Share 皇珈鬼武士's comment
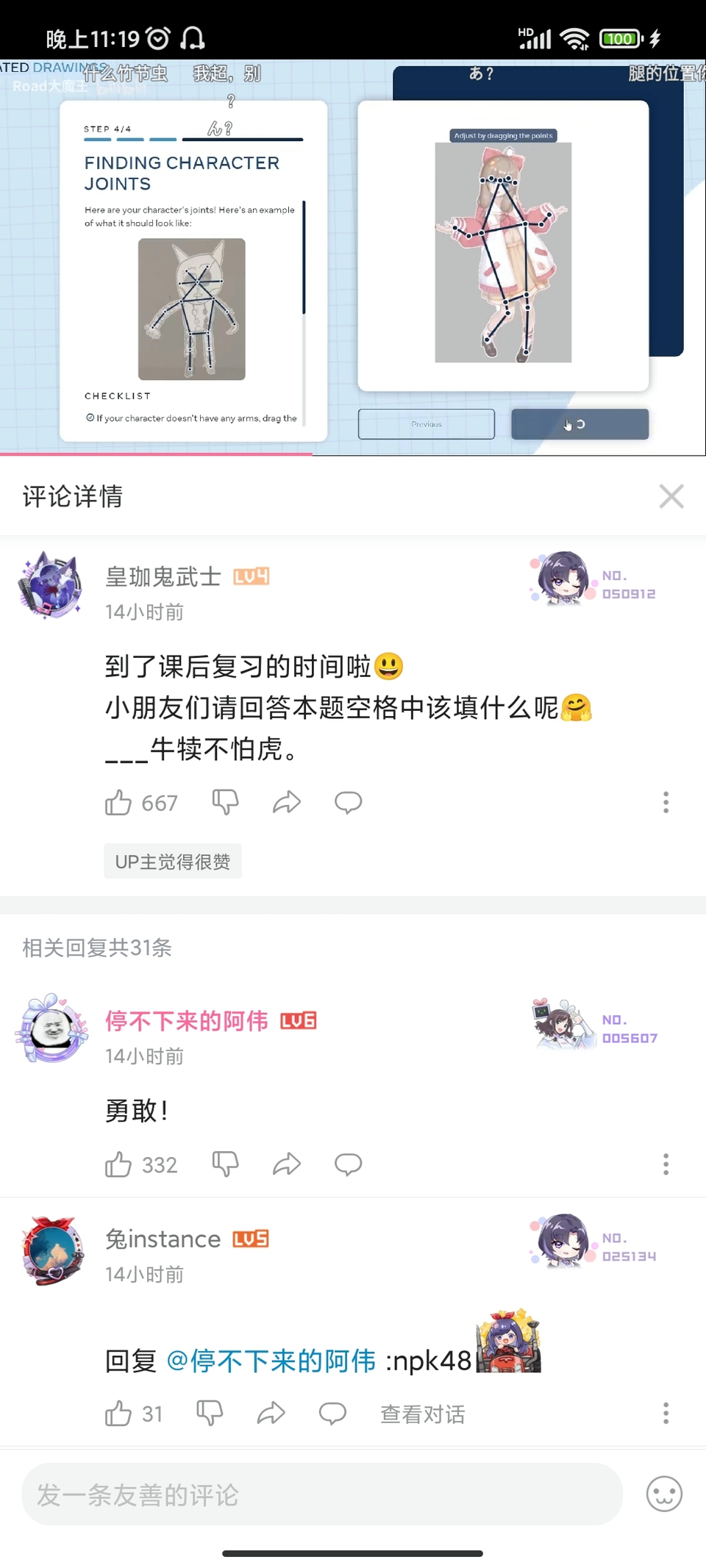This screenshot has width=706, height=1568. tap(286, 802)
